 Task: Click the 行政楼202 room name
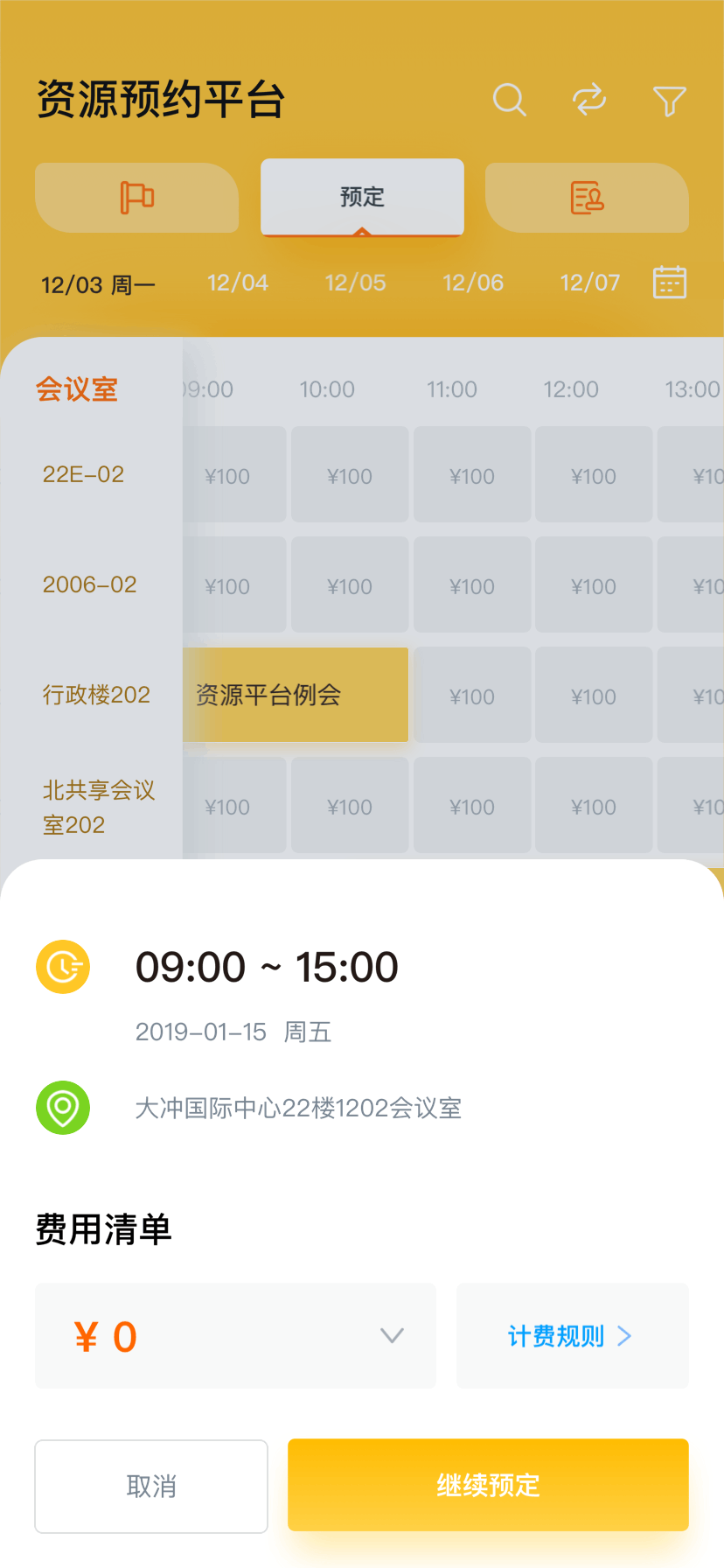96,694
